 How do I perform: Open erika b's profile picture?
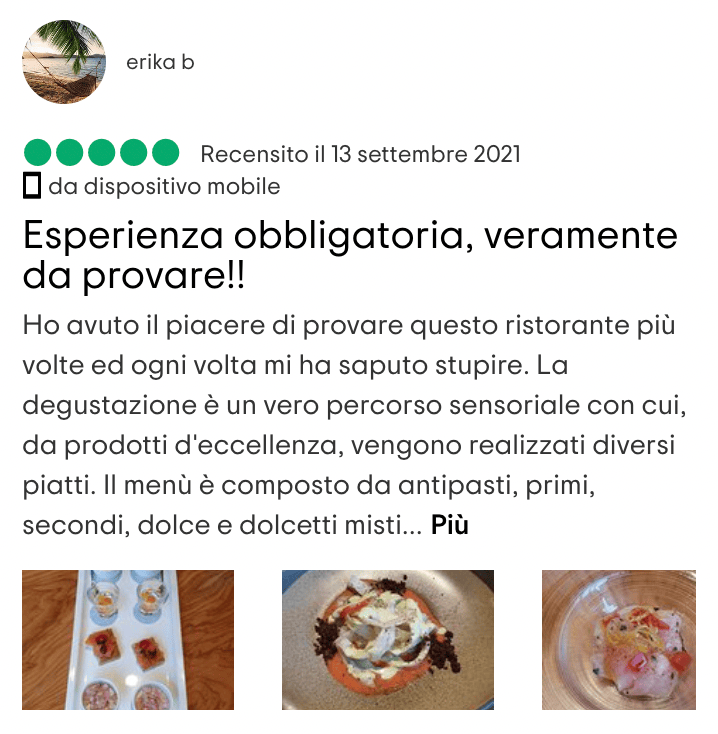[64, 62]
